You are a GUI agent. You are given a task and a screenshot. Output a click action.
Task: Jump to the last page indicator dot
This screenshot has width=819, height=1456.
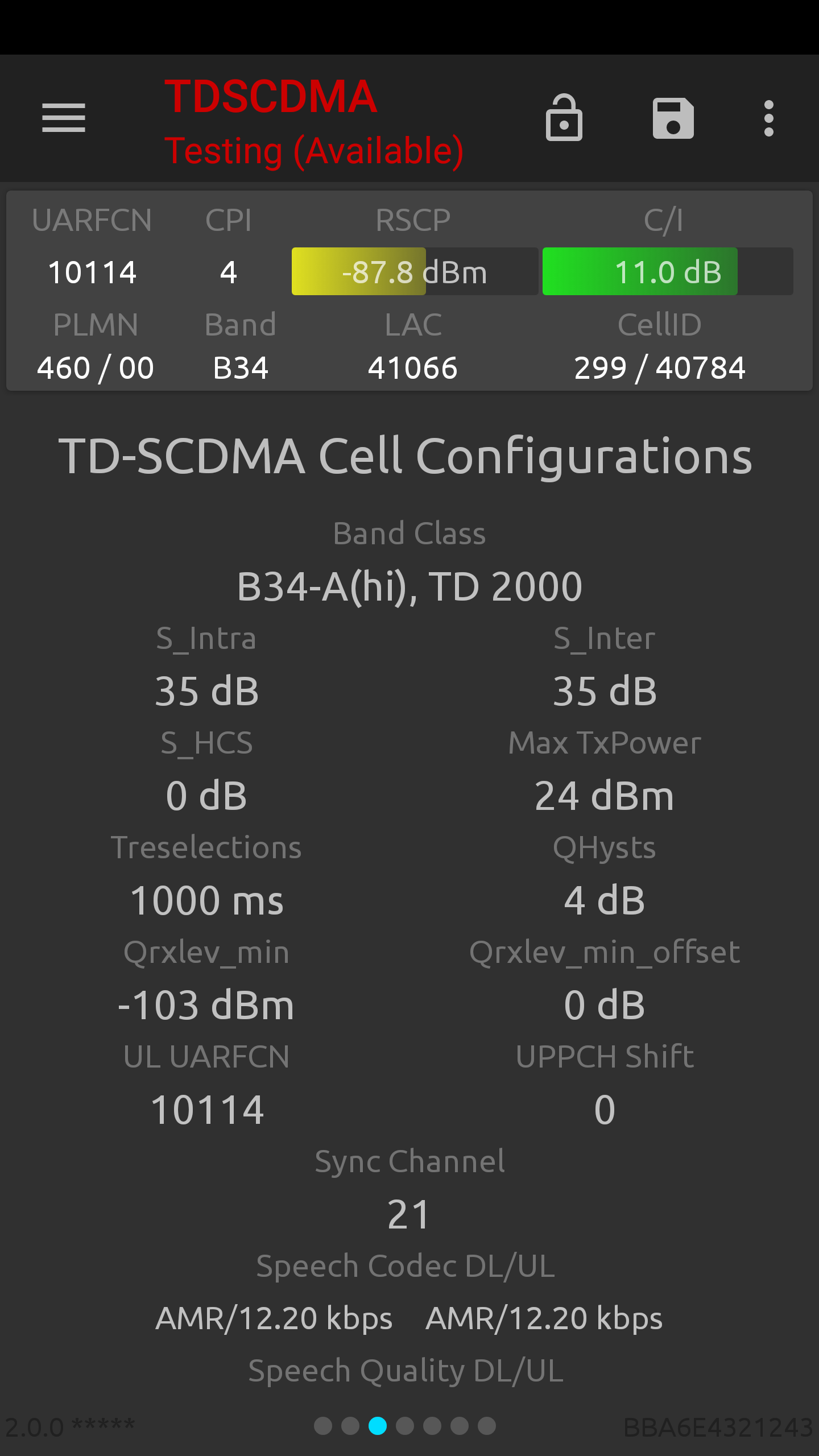487,1425
